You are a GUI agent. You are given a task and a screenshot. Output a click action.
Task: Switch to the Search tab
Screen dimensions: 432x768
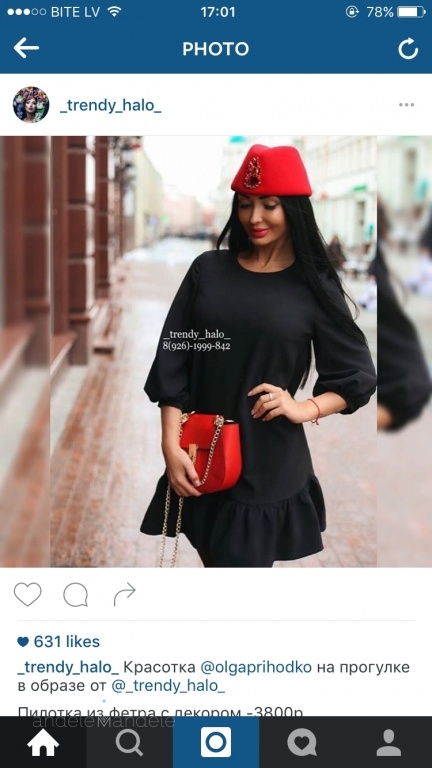tap(129, 742)
